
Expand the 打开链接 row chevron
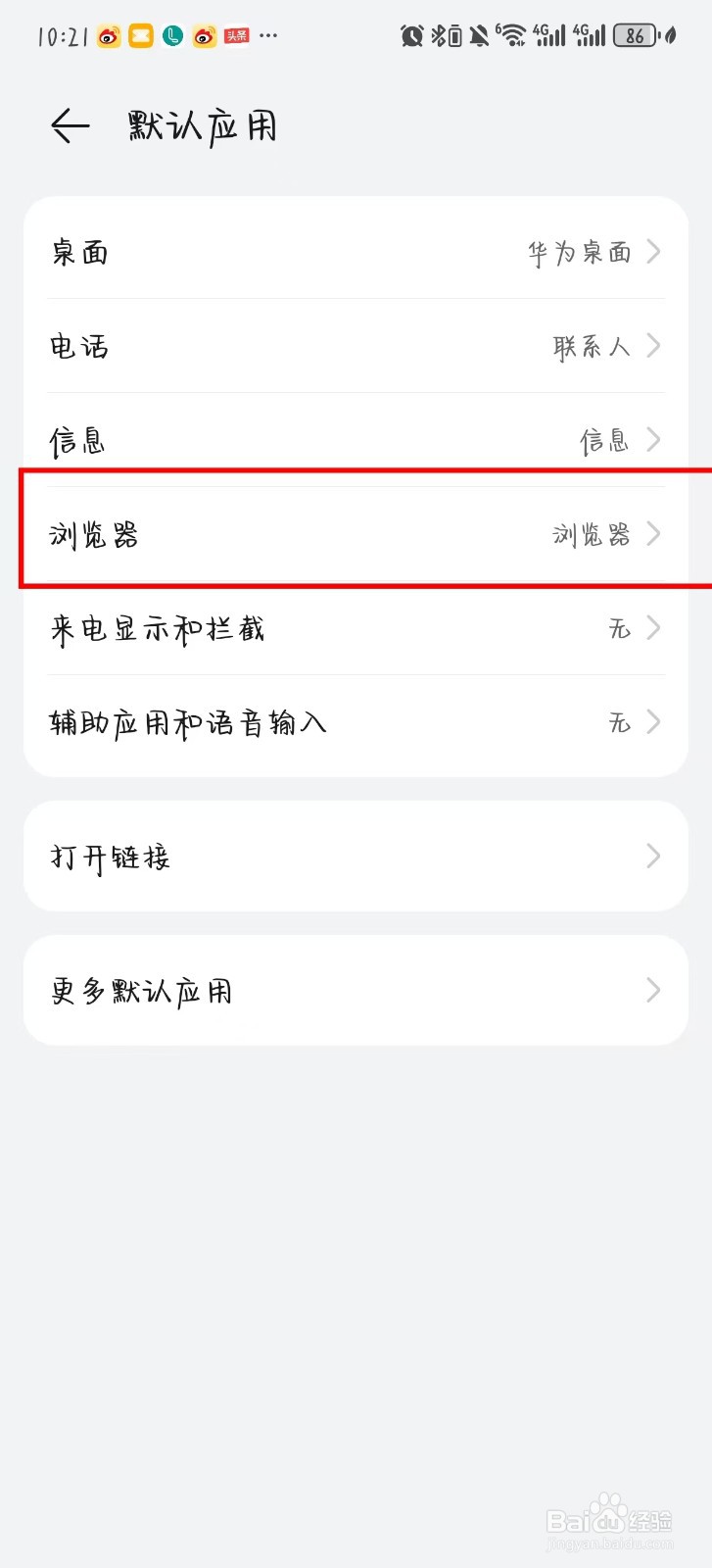click(x=356, y=856)
